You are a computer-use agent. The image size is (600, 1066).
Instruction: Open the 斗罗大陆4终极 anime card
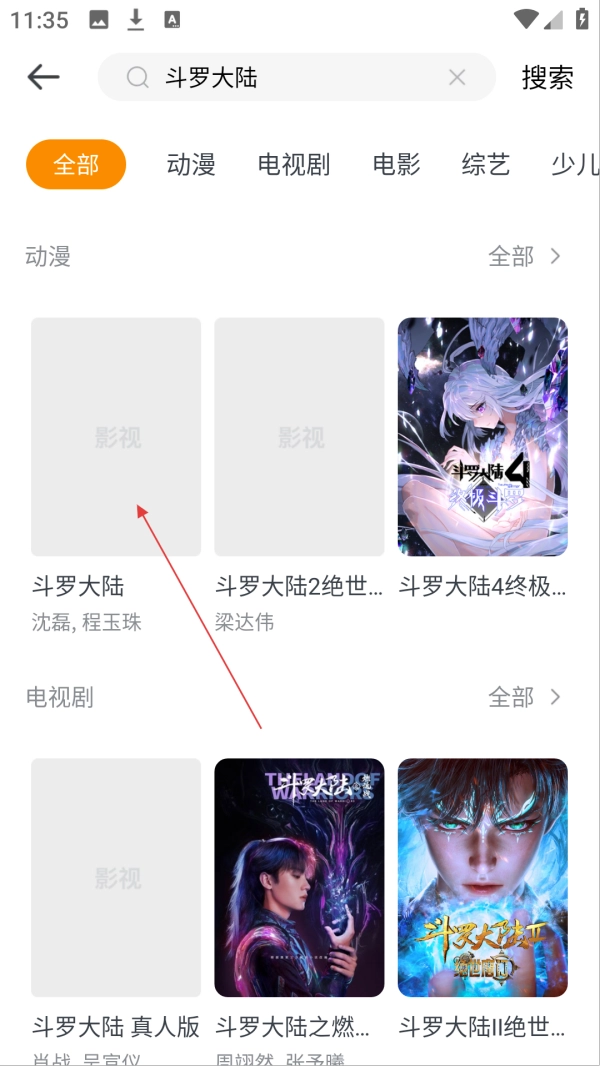point(483,437)
